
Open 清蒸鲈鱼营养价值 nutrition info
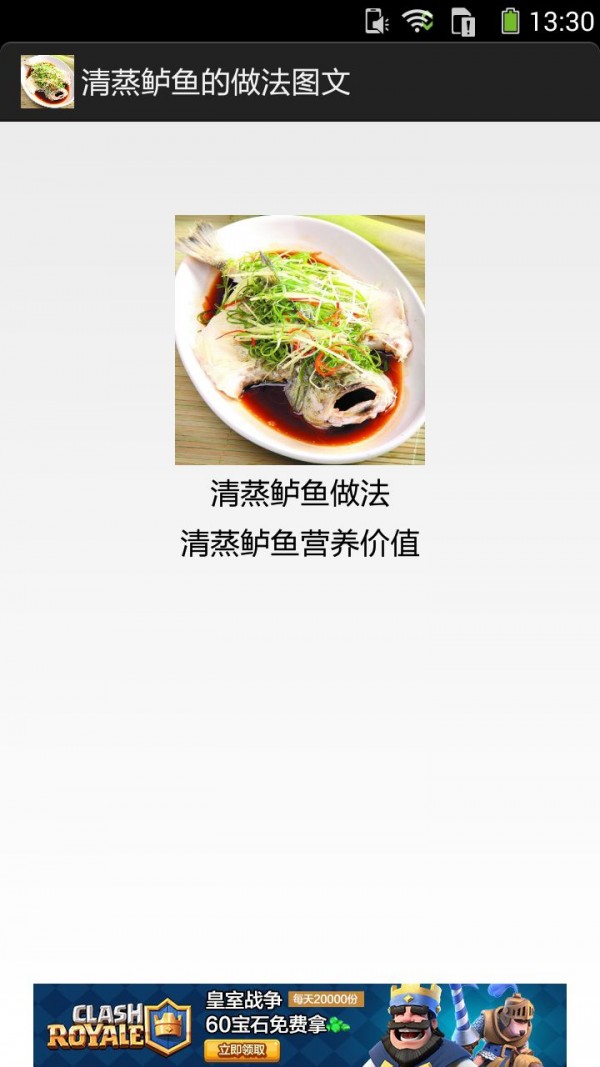[299, 544]
